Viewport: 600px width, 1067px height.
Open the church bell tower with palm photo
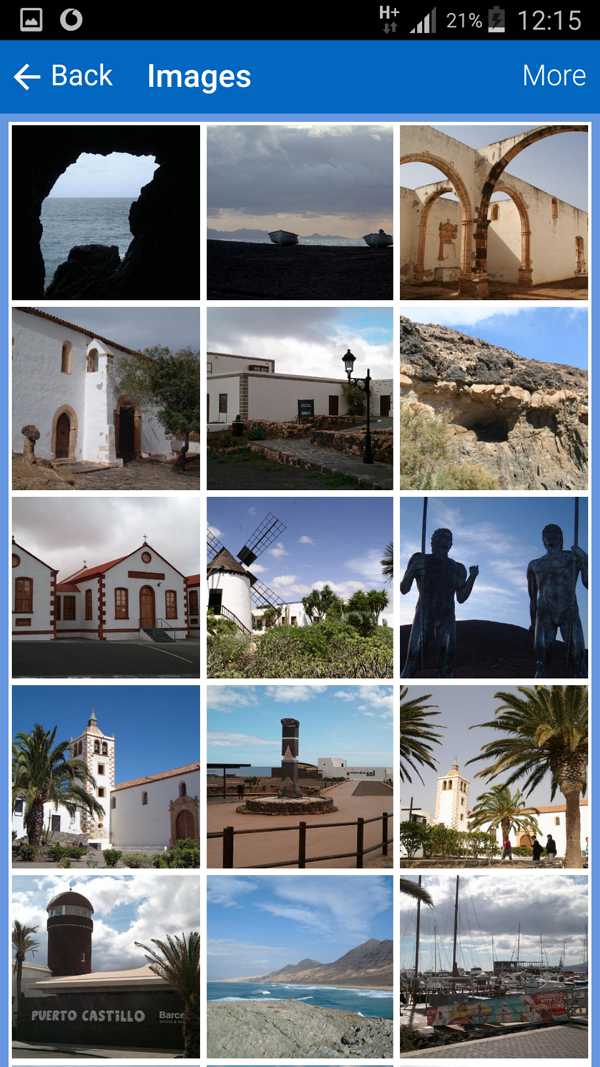[x=106, y=776]
